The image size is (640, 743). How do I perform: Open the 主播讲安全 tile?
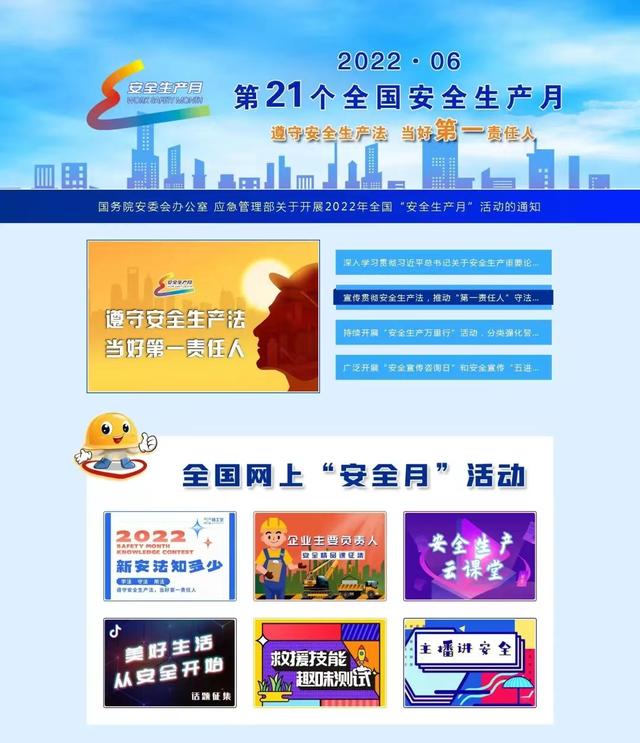pos(469,662)
